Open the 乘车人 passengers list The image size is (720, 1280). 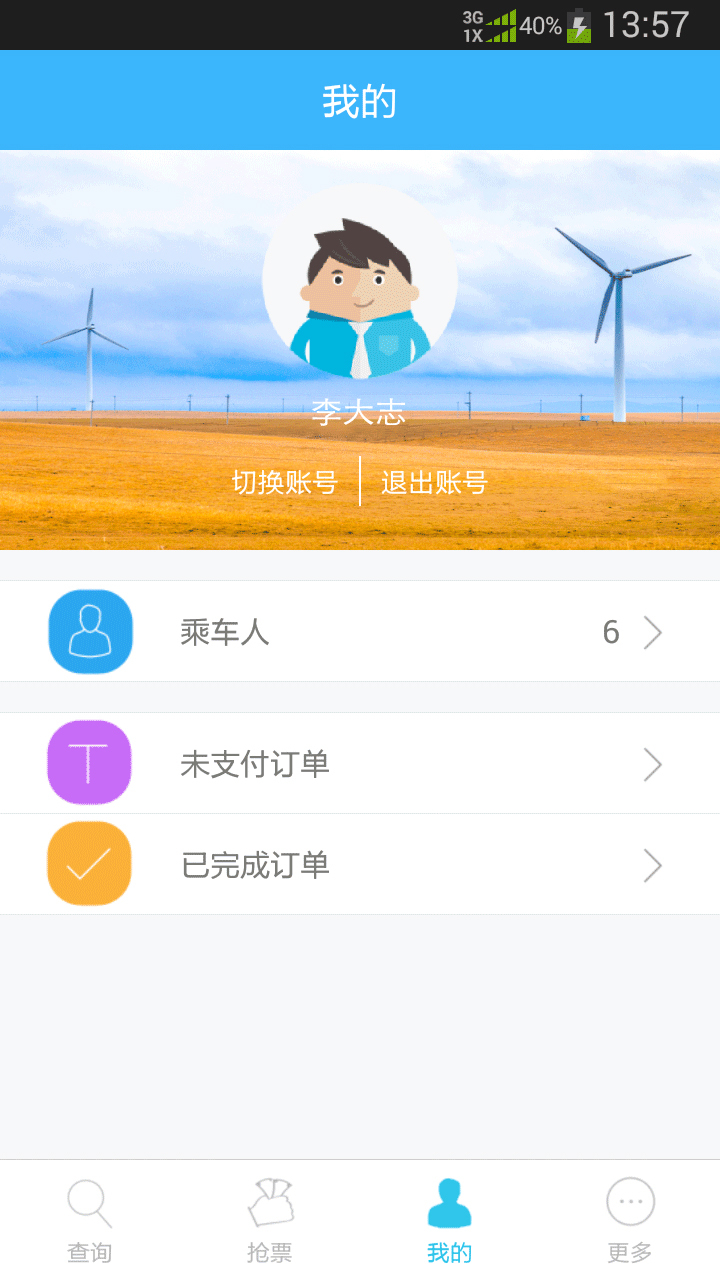(x=360, y=632)
